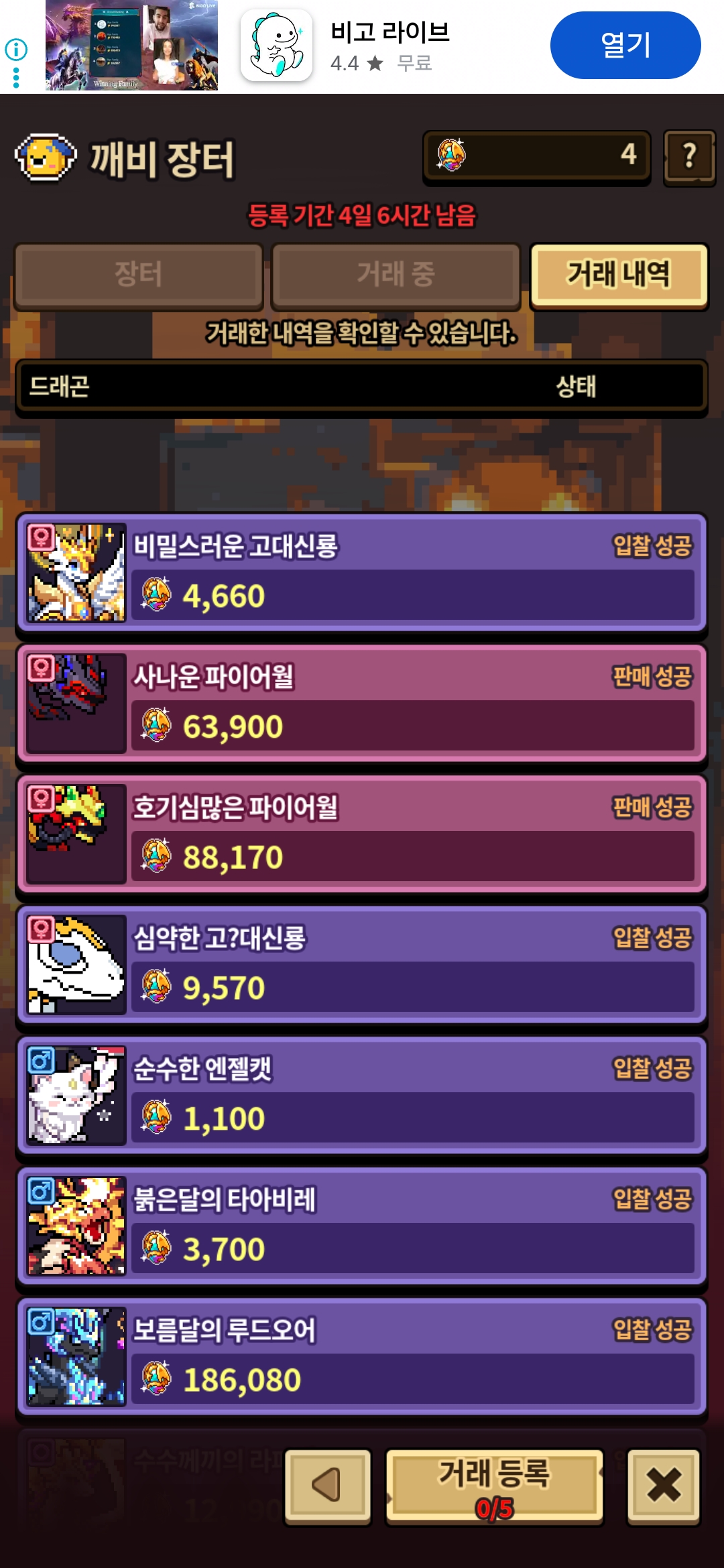
Task: Open the question mark help button
Action: pos(689,157)
